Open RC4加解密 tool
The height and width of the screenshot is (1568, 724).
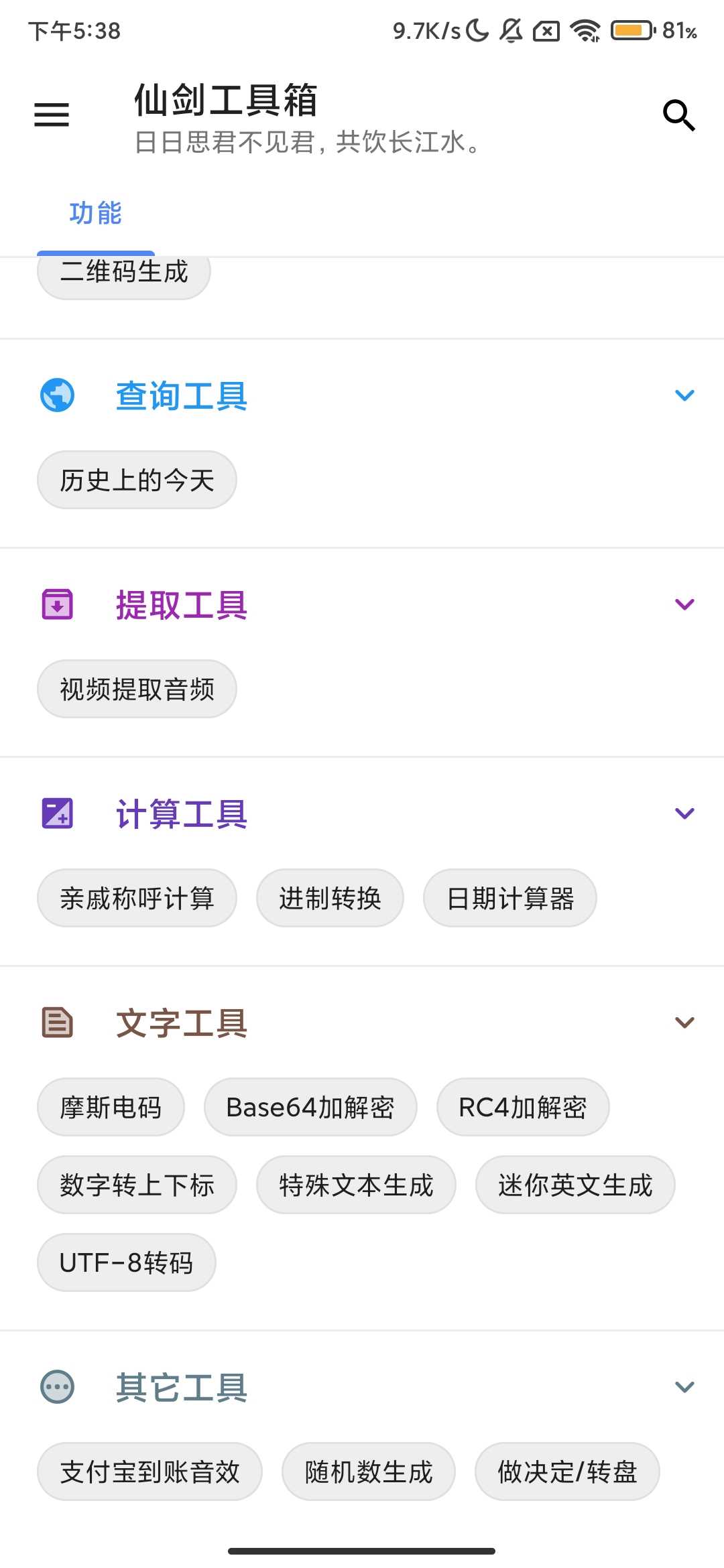[x=523, y=1108]
